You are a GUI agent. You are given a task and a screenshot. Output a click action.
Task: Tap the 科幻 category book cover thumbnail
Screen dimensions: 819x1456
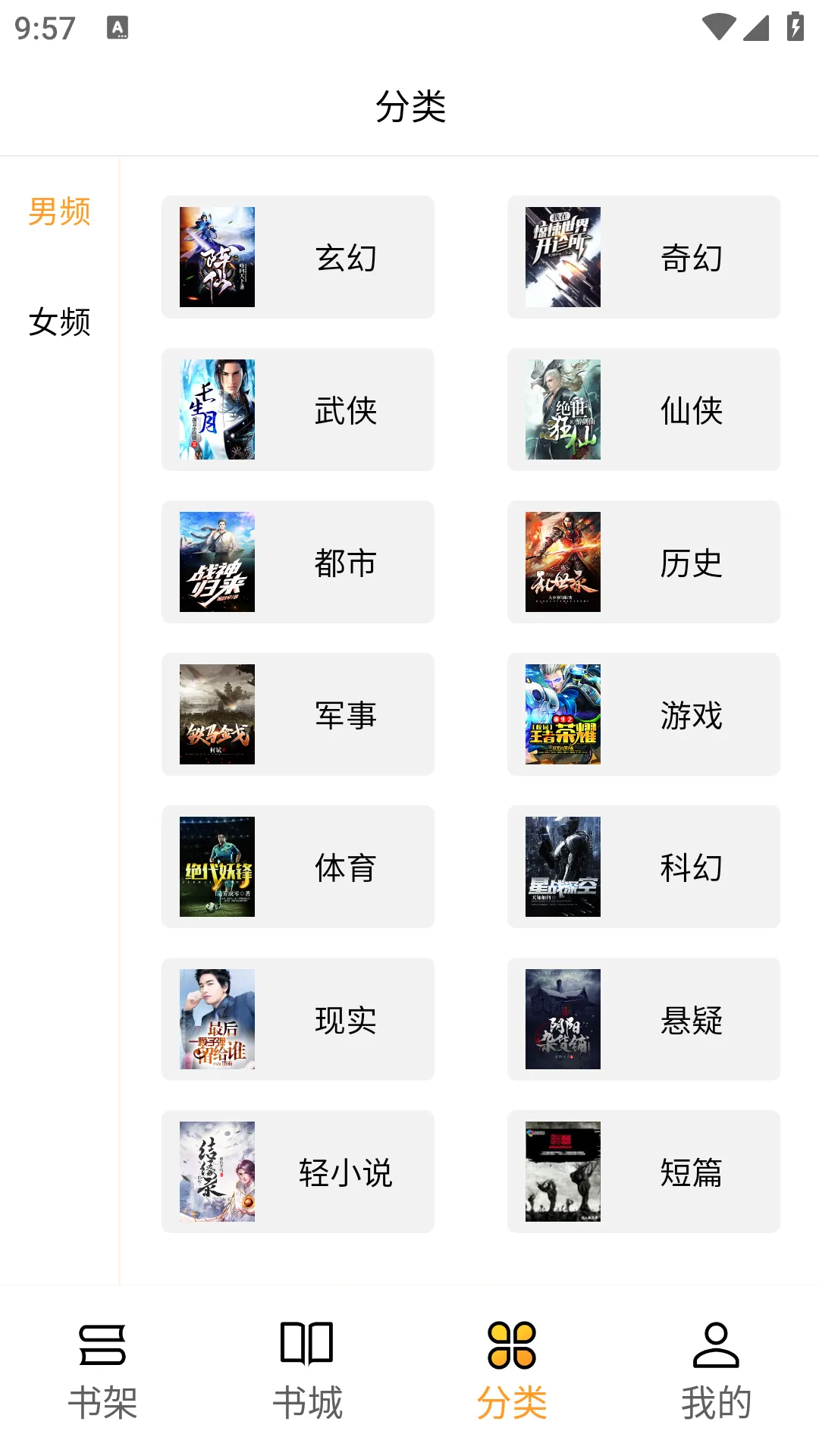(561, 867)
